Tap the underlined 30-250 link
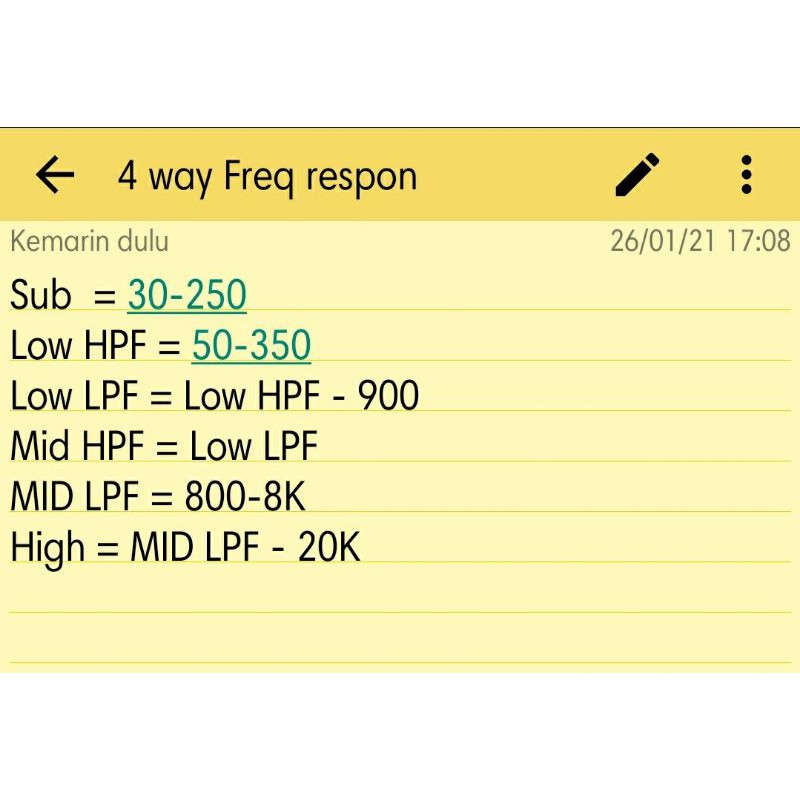Viewport: 800px width, 800px height. coord(187,295)
